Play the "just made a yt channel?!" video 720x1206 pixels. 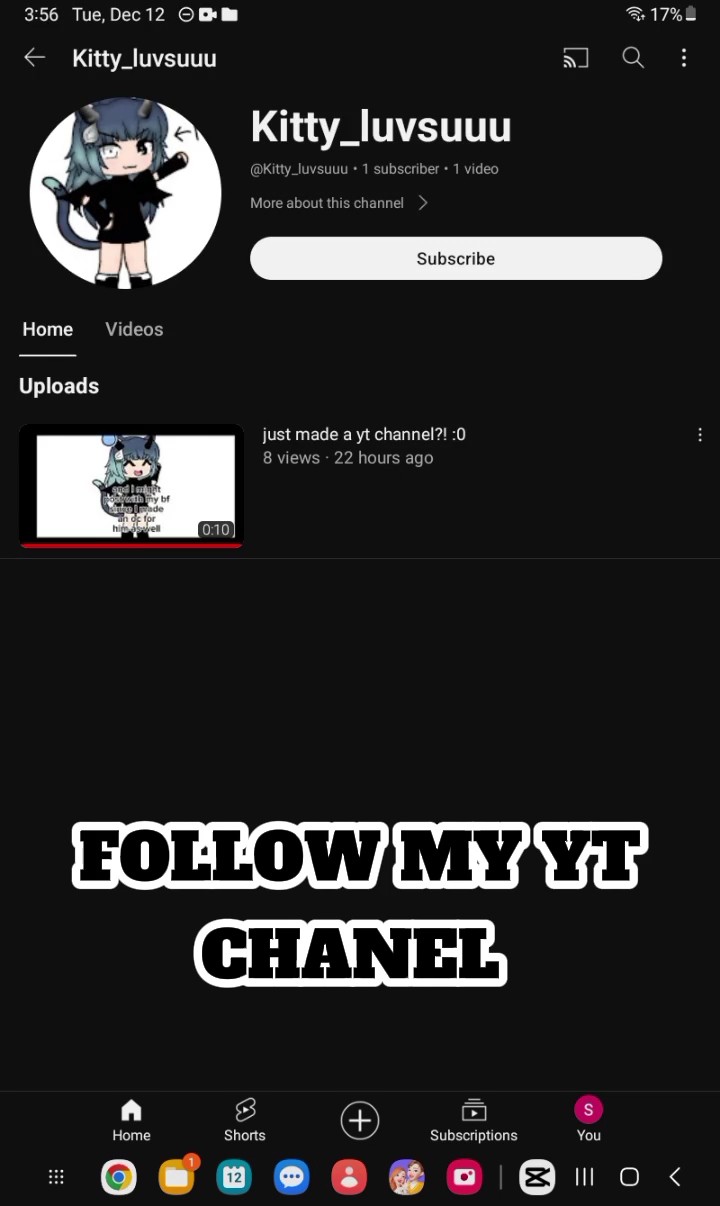tap(131, 486)
